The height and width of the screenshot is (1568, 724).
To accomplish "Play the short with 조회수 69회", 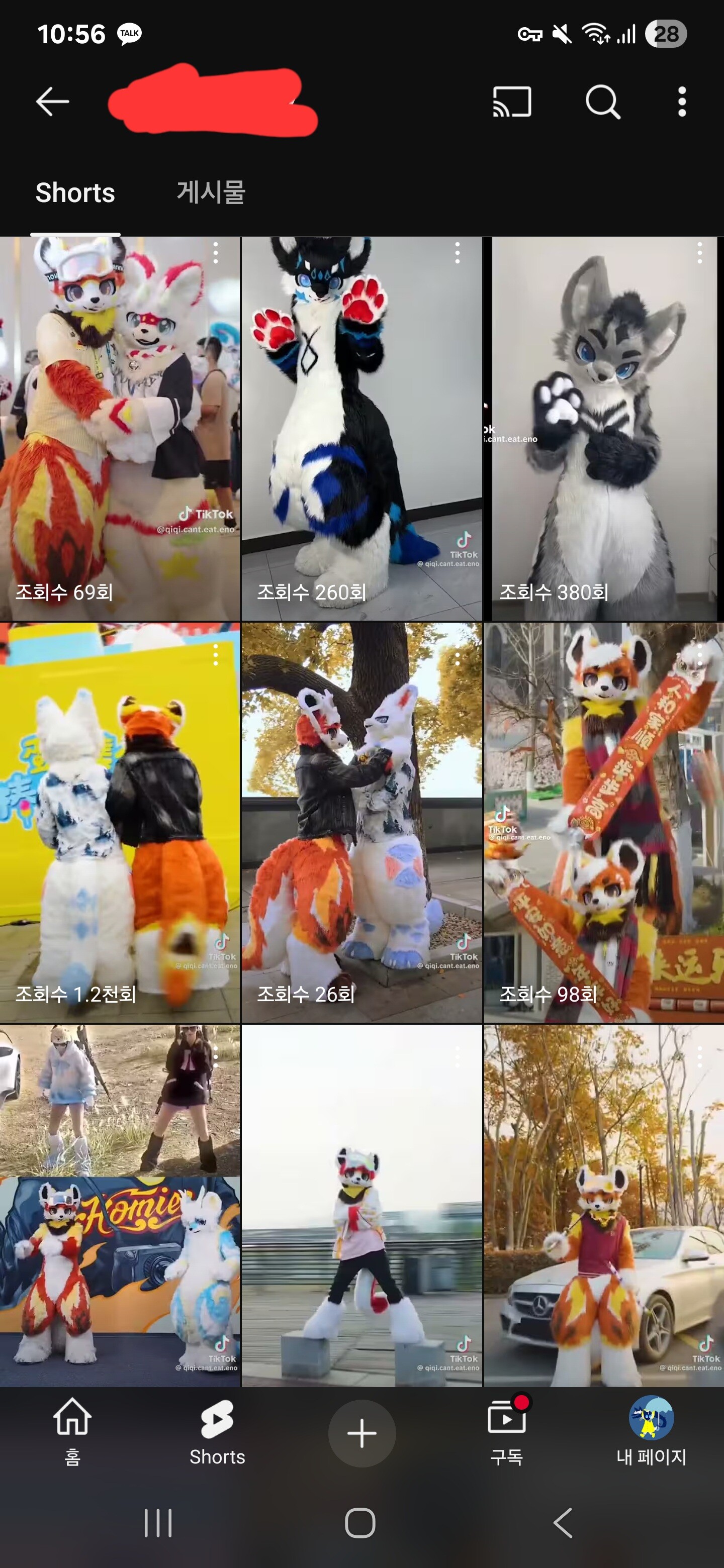I will click(119, 426).
